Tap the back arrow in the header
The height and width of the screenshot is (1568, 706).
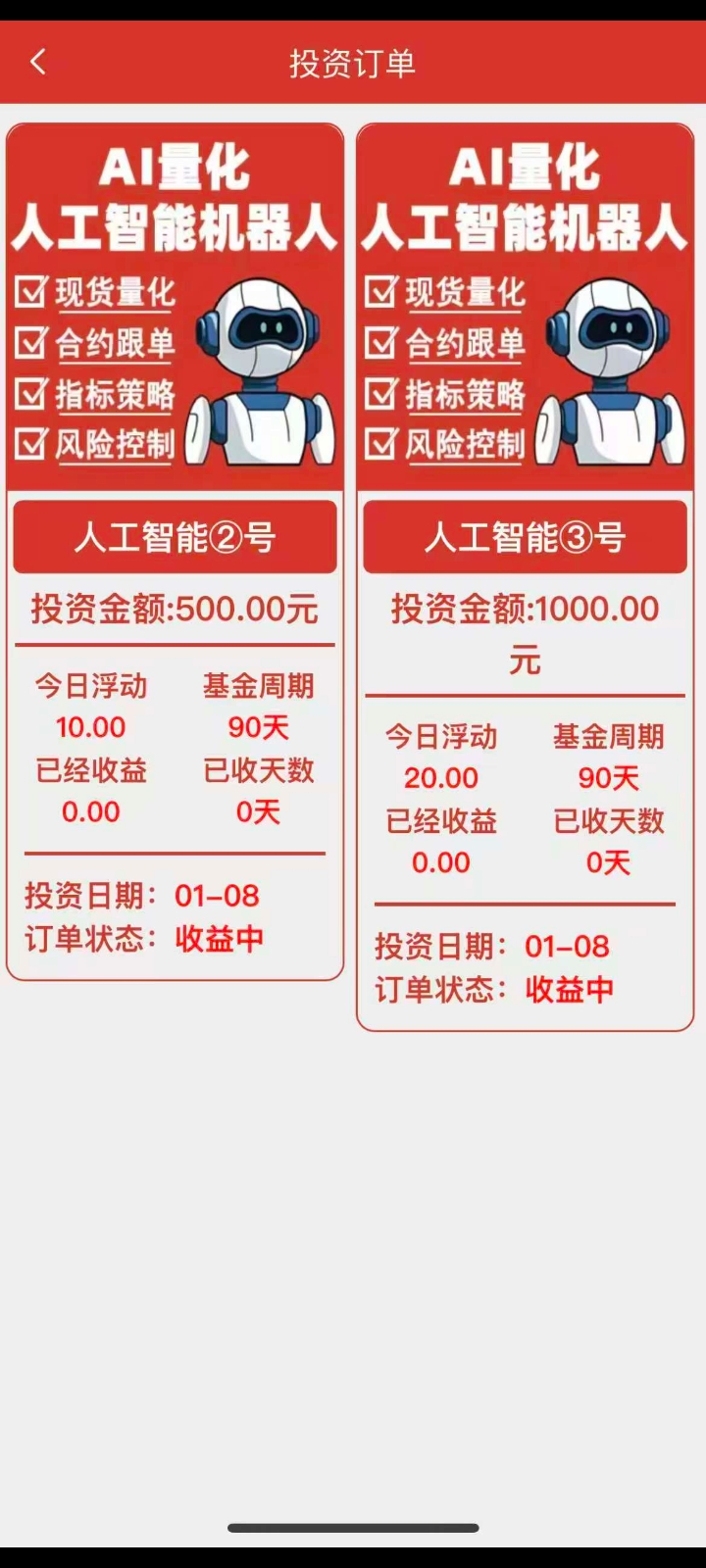pos(37,61)
